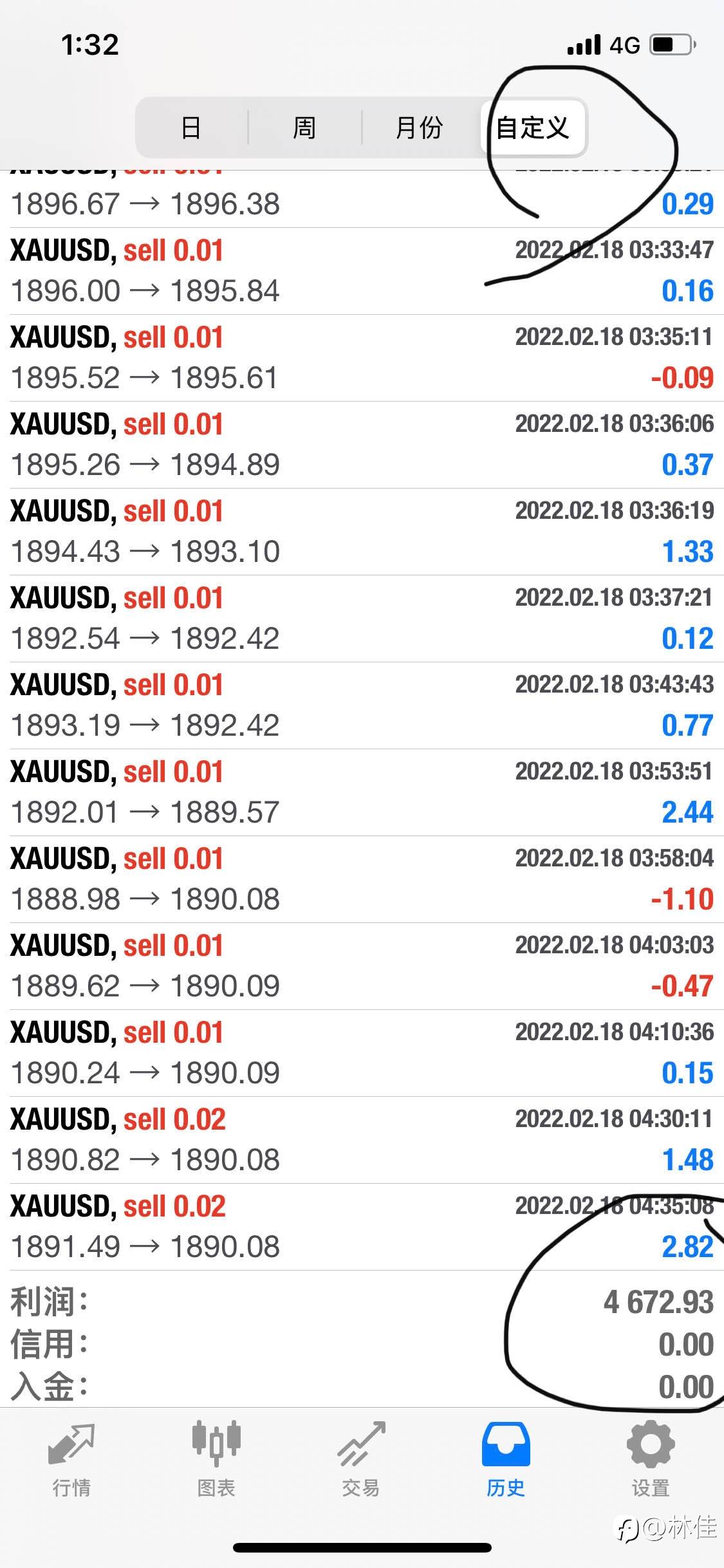The image size is (724, 1568).
Task: Go to the 图表 chart tab
Action: (216, 1459)
